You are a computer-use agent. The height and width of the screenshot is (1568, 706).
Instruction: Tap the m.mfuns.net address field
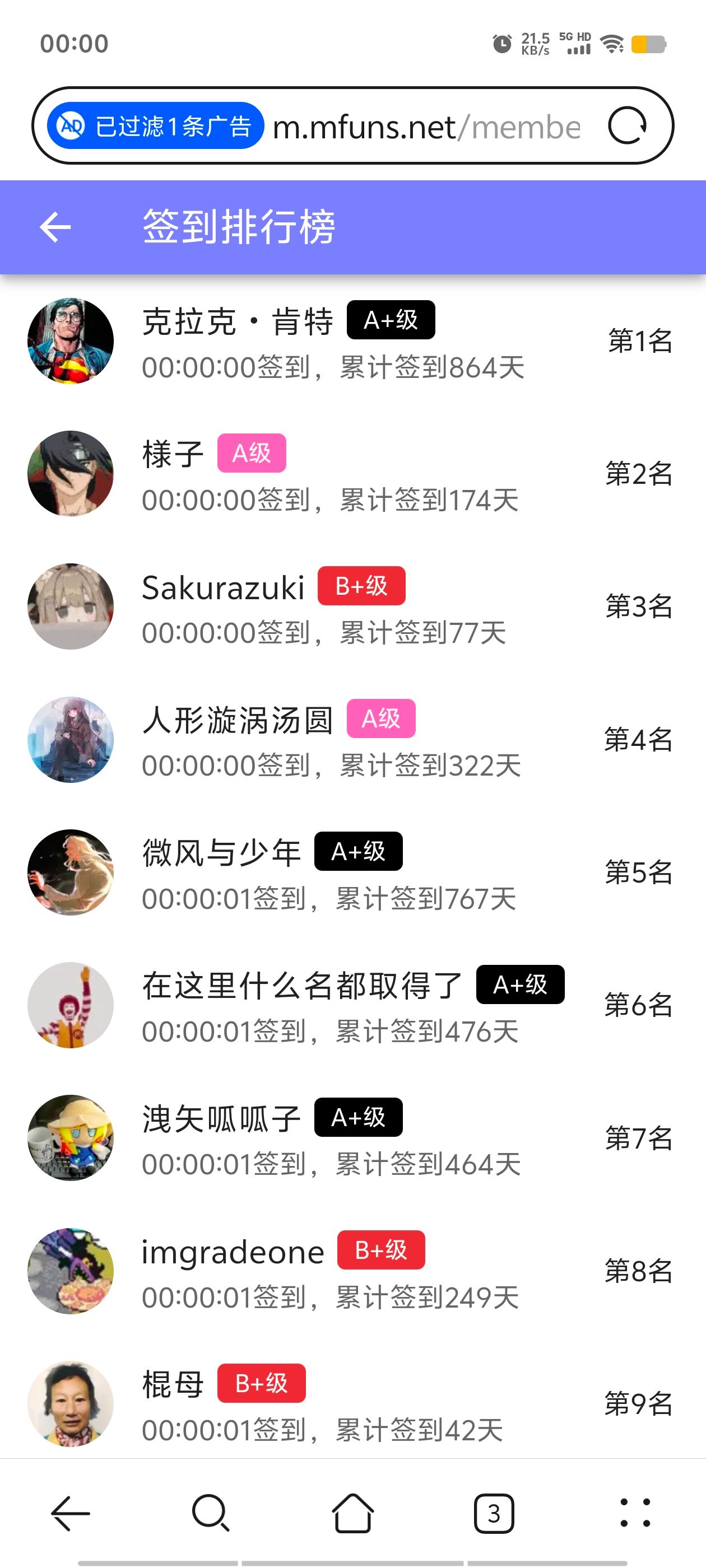(x=426, y=127)
